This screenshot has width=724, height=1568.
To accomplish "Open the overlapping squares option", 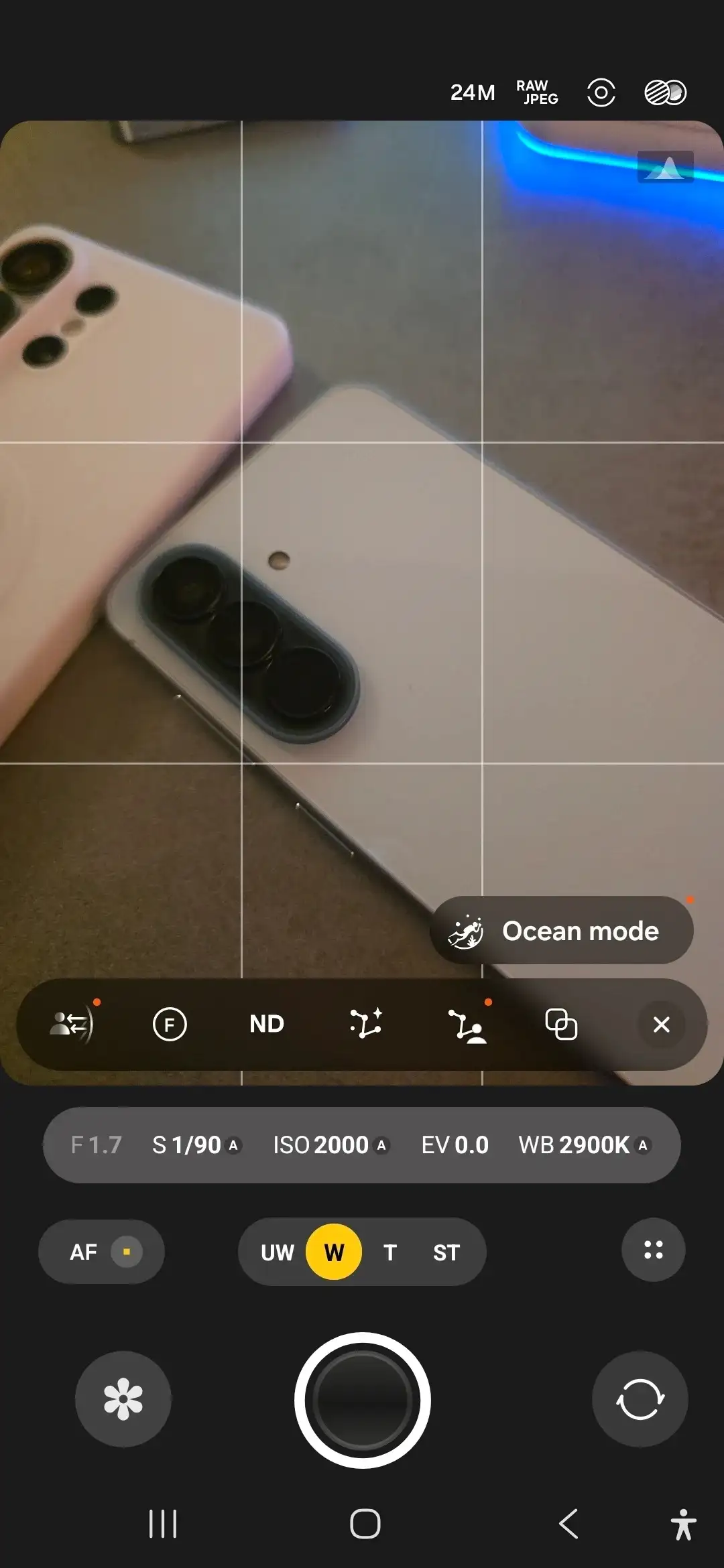I will 561,1024.
